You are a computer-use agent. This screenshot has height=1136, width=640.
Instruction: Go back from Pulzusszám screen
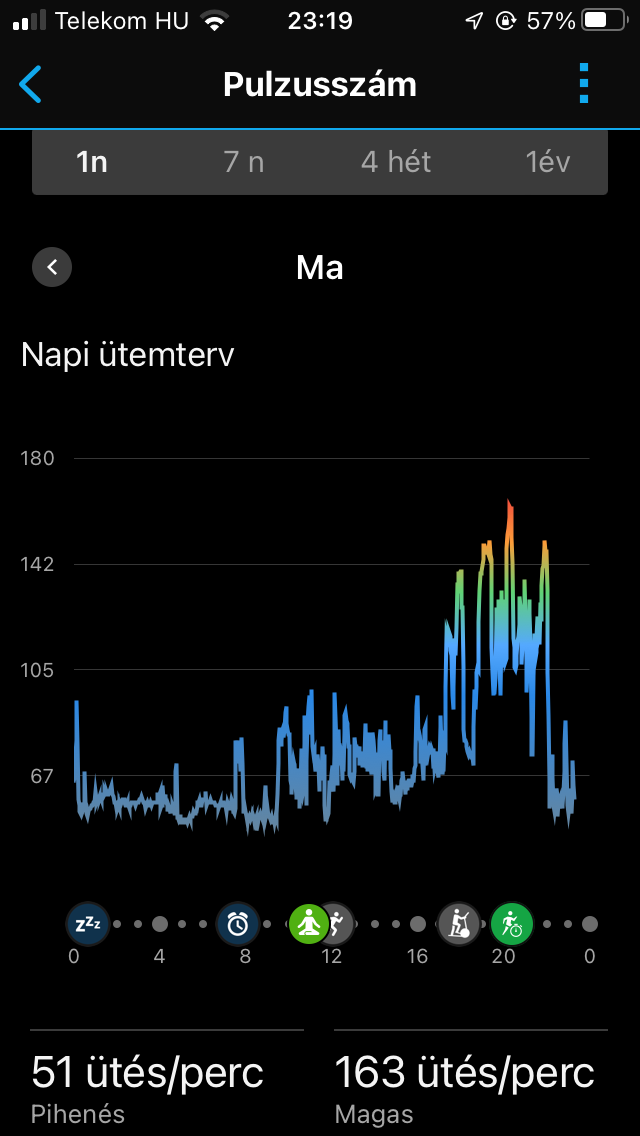31,85
